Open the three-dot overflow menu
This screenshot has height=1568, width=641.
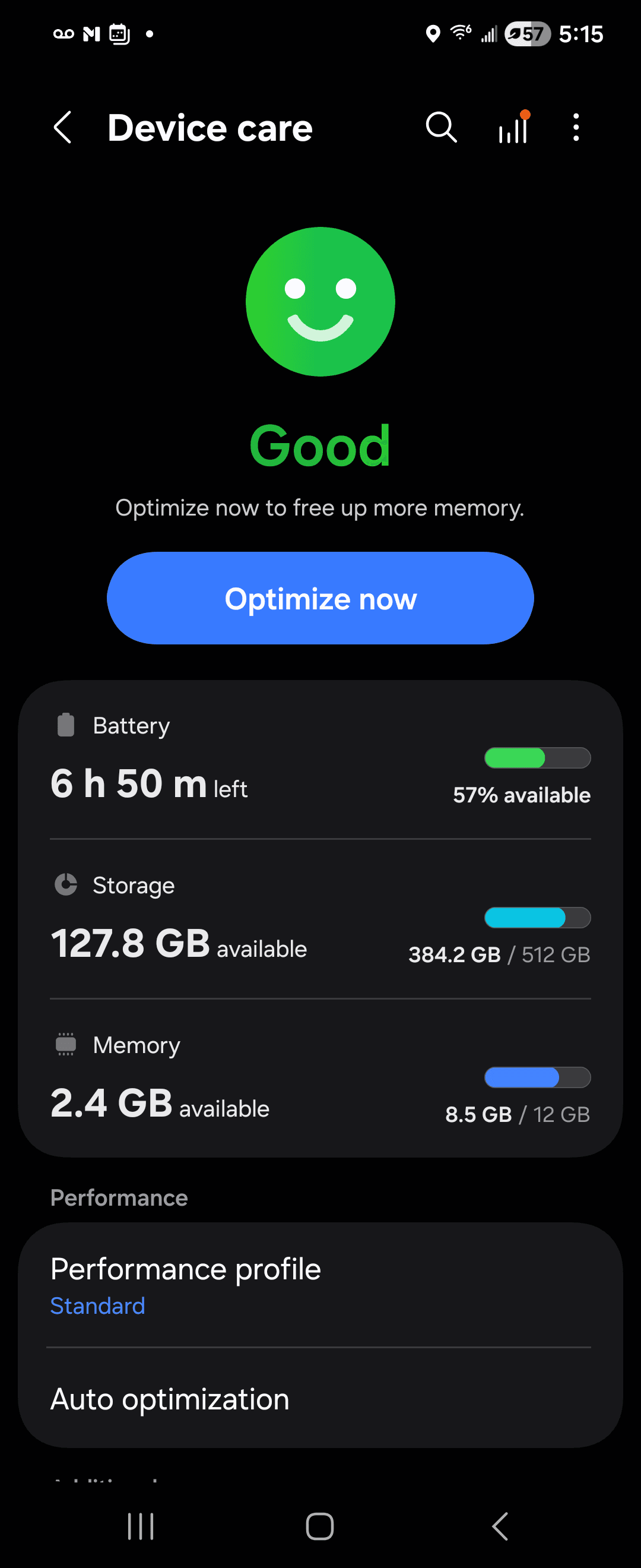pos(576,128)
